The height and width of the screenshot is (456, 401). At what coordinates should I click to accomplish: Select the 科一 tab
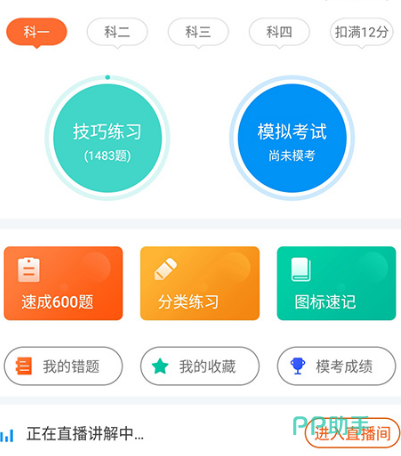tap(37, 32)
